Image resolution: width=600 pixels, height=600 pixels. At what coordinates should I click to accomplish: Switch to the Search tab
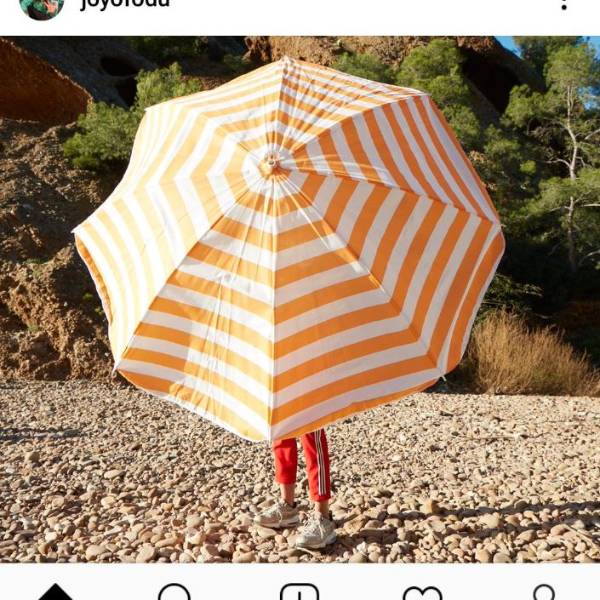pyautogui.click(x=174, y=592)
